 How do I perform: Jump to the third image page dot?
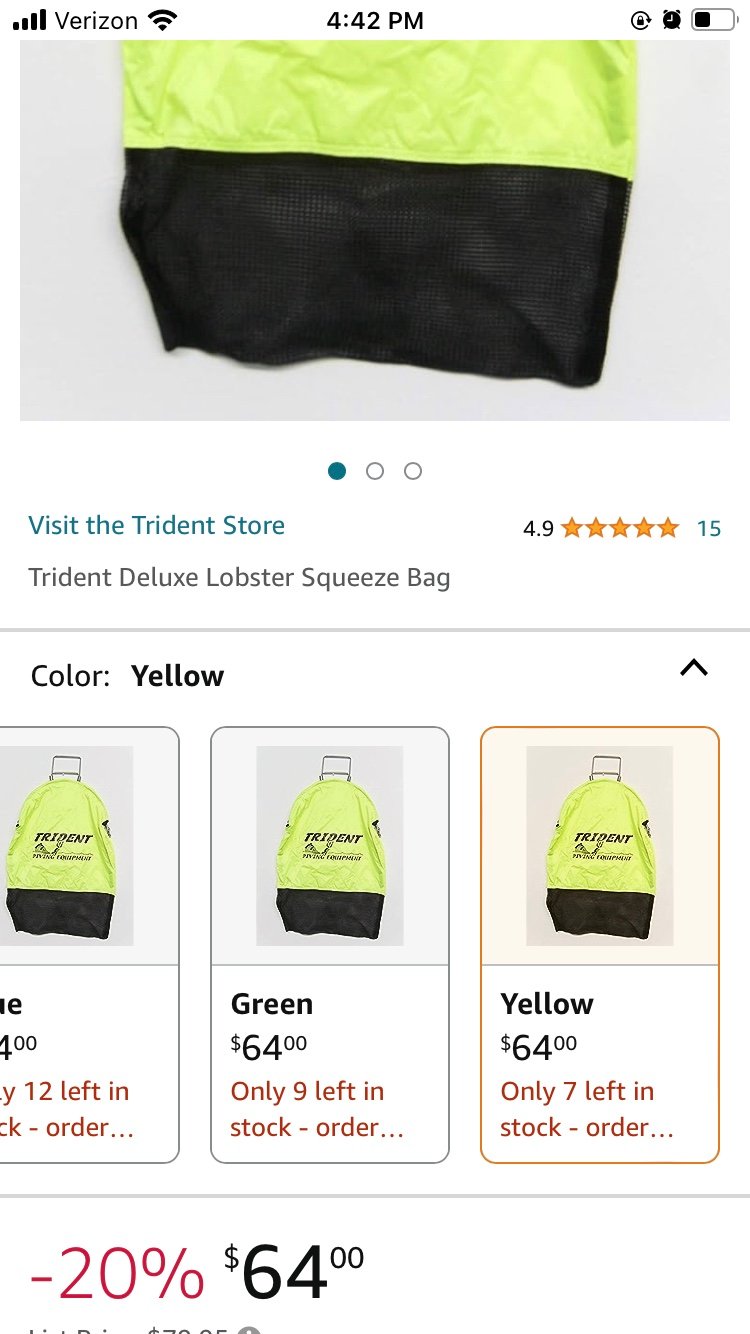(413, 471)
